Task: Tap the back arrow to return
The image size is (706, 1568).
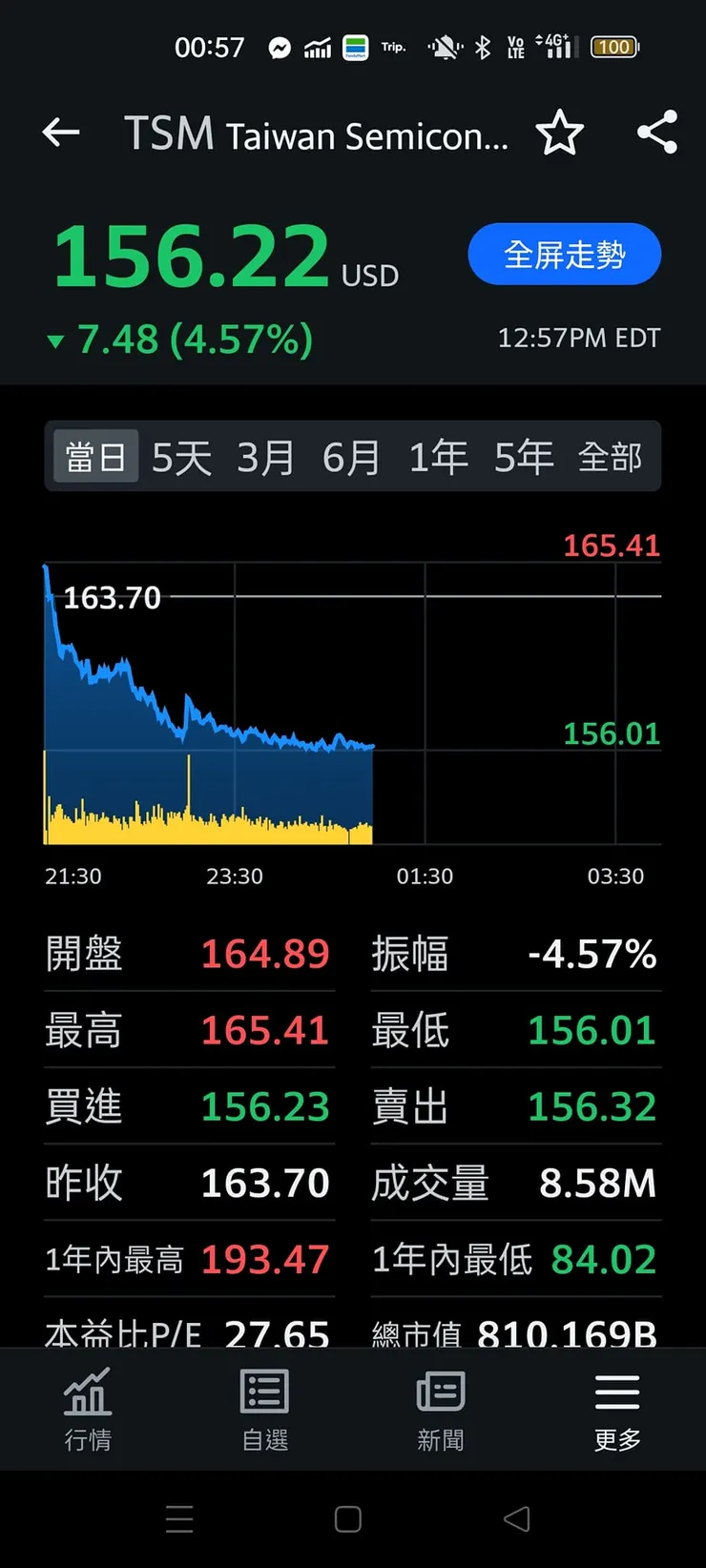Action: point(60,134)
